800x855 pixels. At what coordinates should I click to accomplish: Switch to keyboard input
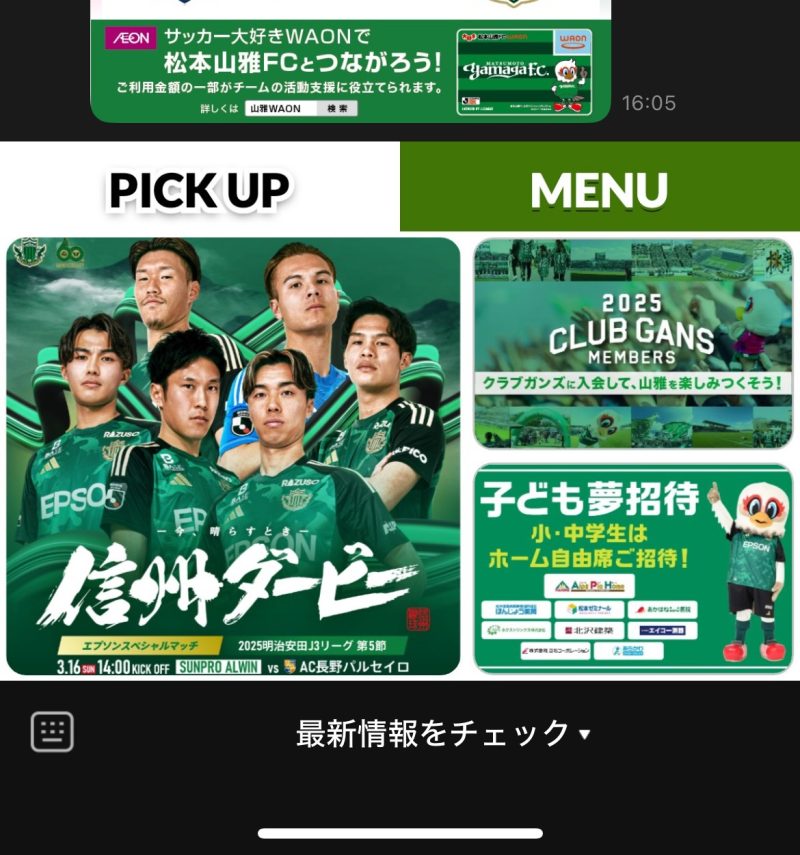pyautogui.click(x=52, y=732)
